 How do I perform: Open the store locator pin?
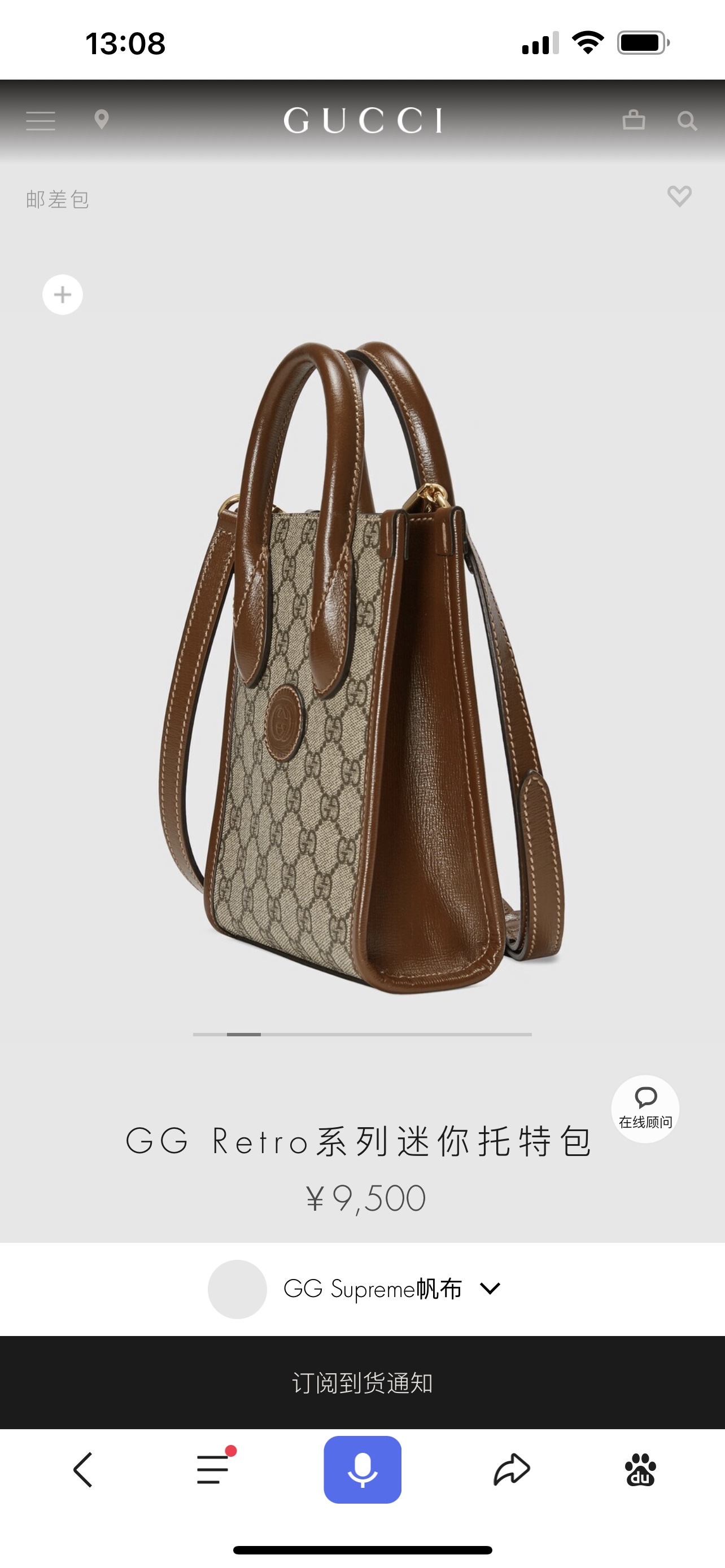(102, 119)
